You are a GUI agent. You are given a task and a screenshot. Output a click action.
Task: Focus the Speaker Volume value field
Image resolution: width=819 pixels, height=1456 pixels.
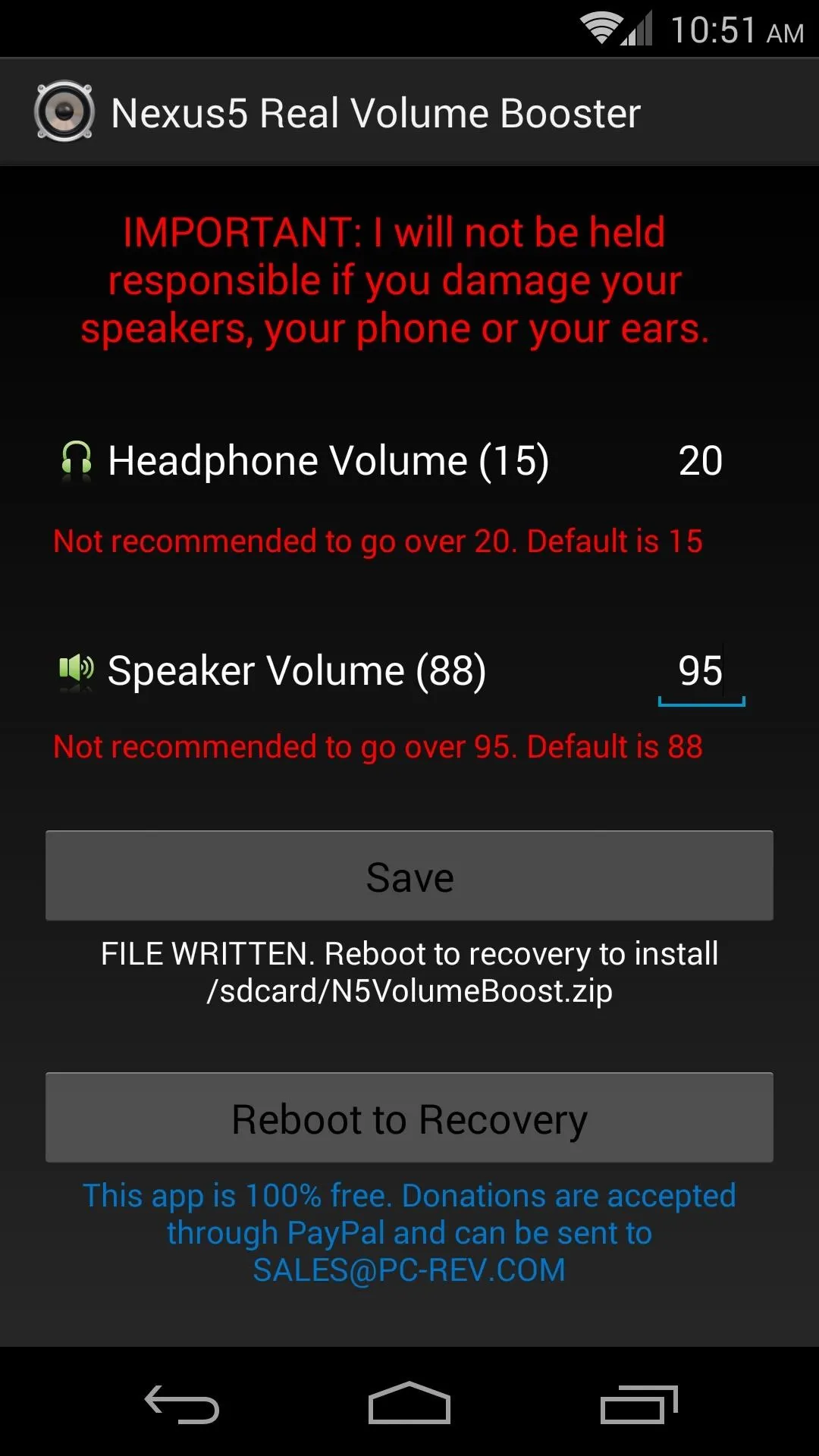[x=701, y=671]
